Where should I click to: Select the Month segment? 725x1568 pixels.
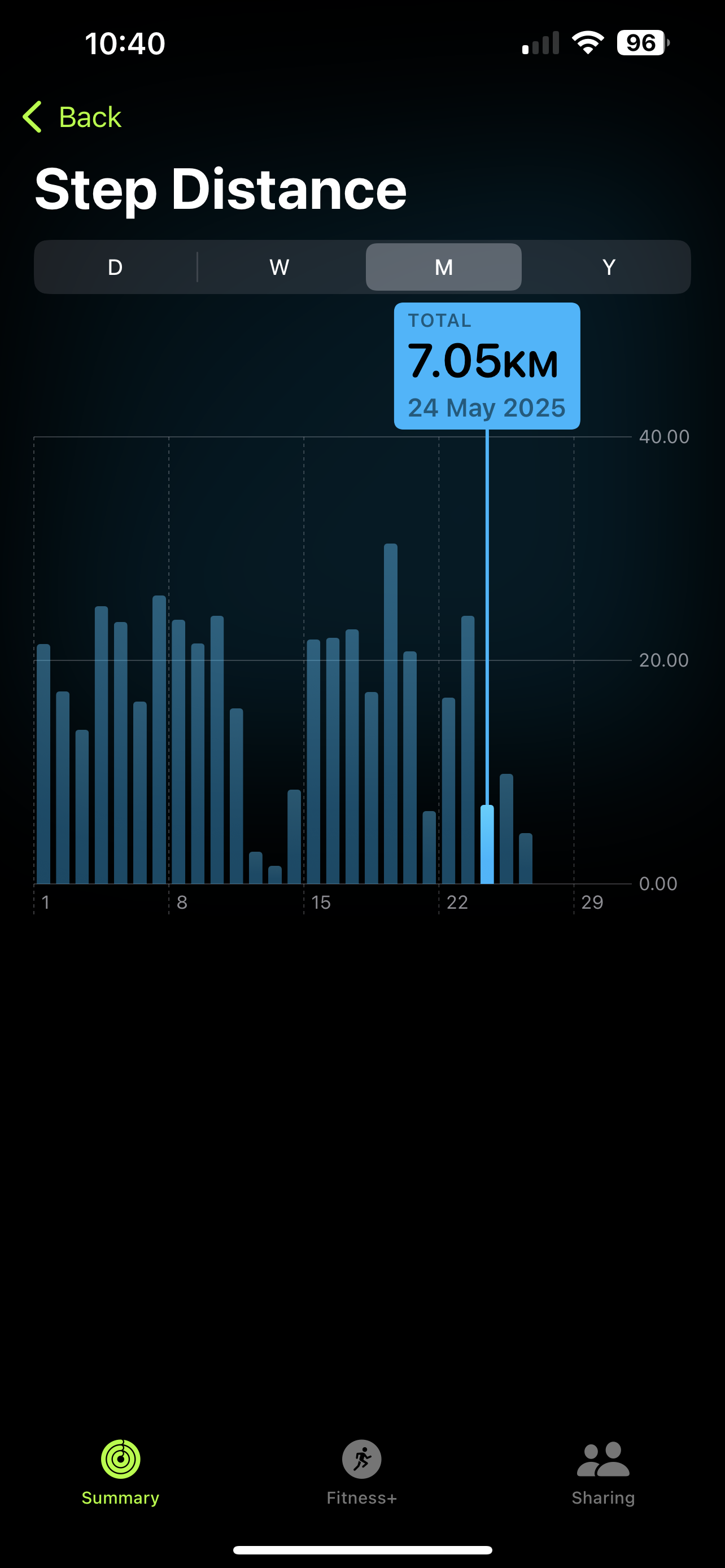pos(443,267)
